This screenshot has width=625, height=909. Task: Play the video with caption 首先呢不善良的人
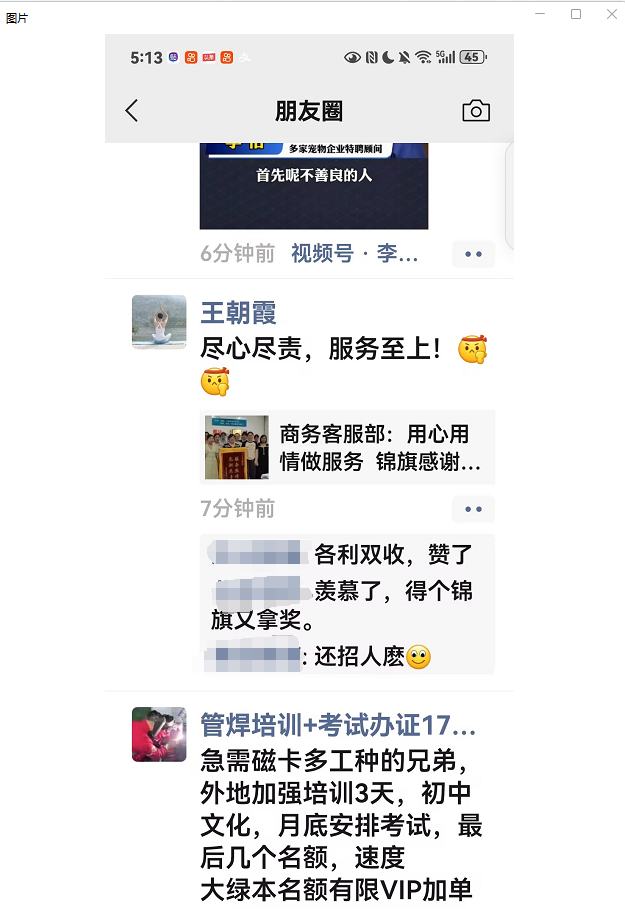pyautogui.click(x=313, y=187)
